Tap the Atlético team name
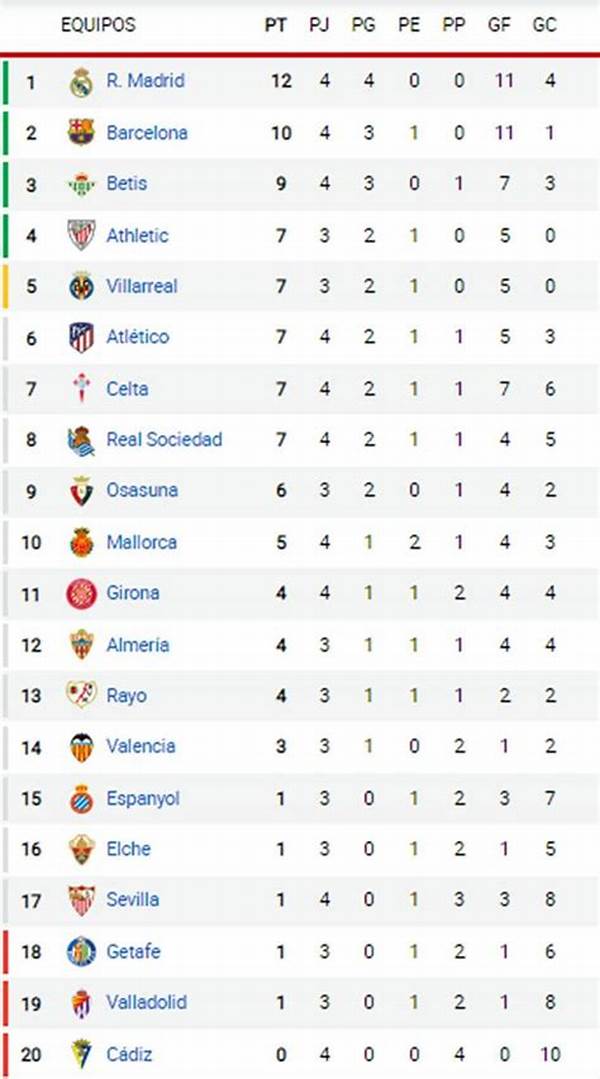Screen dimensions: 600x1079 click(138, 337)
